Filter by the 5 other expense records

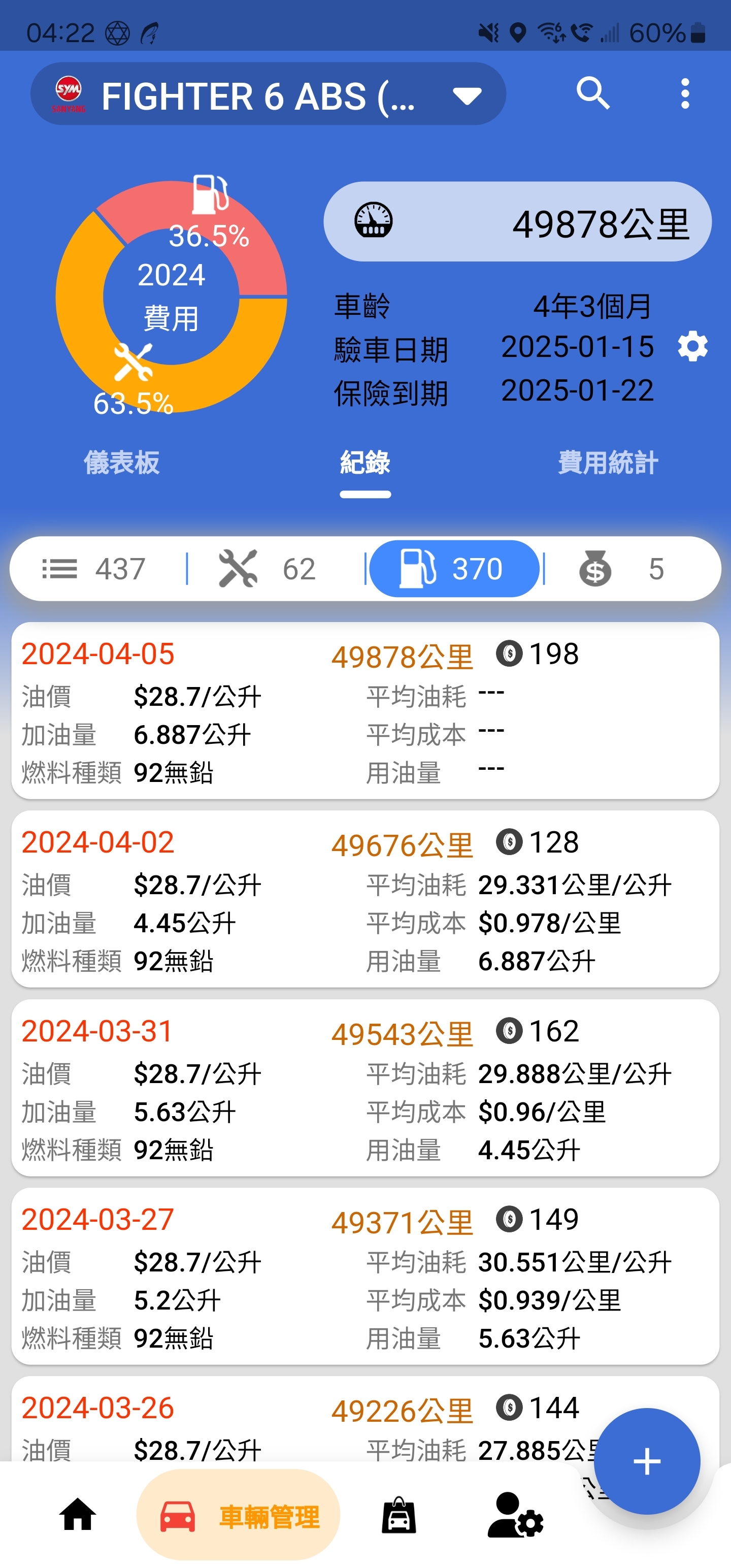[622, 569]
